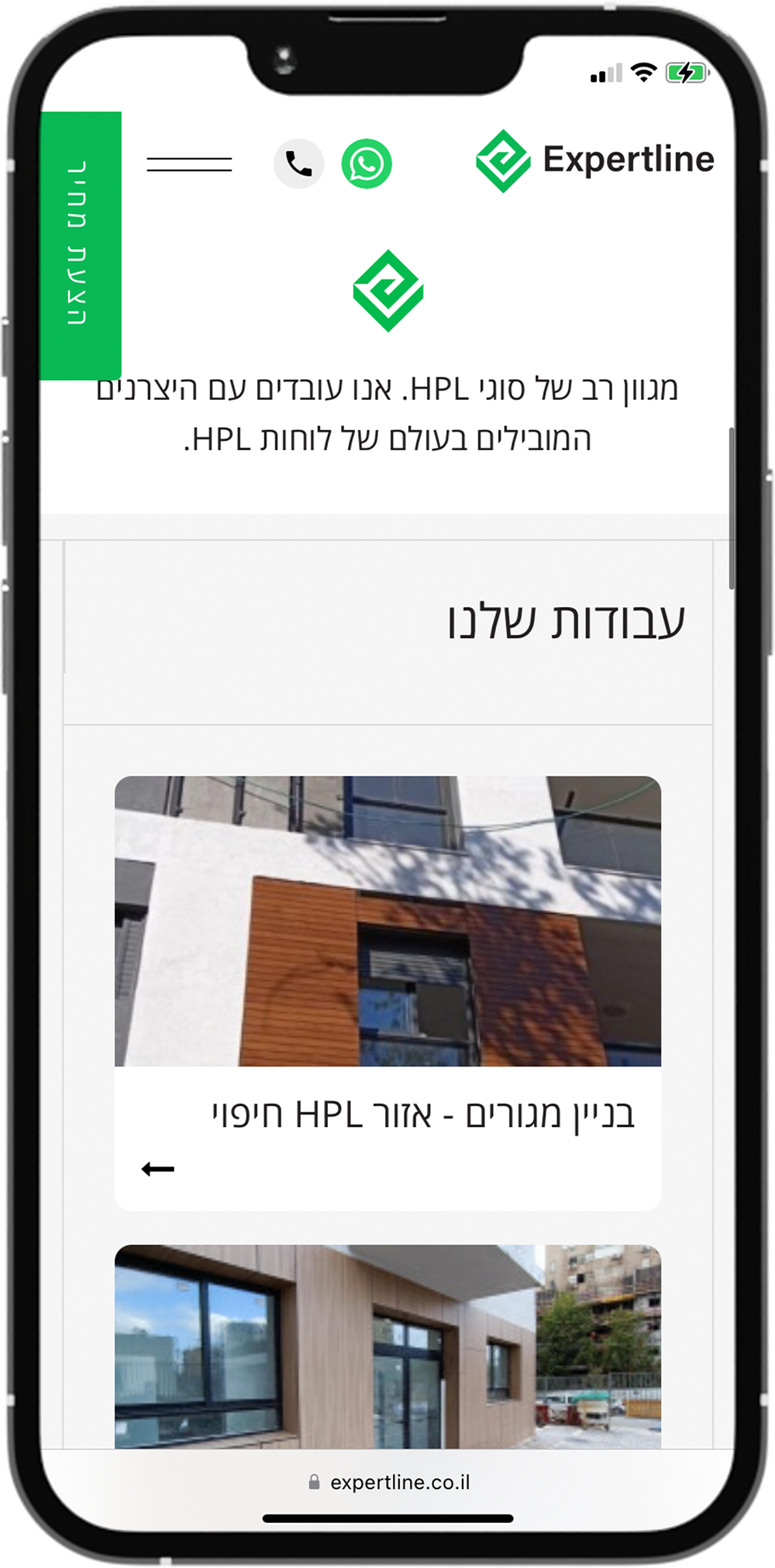775x1568 pixels.
Task: Open the second project card with wood cladding
Action: (387, 1347)
